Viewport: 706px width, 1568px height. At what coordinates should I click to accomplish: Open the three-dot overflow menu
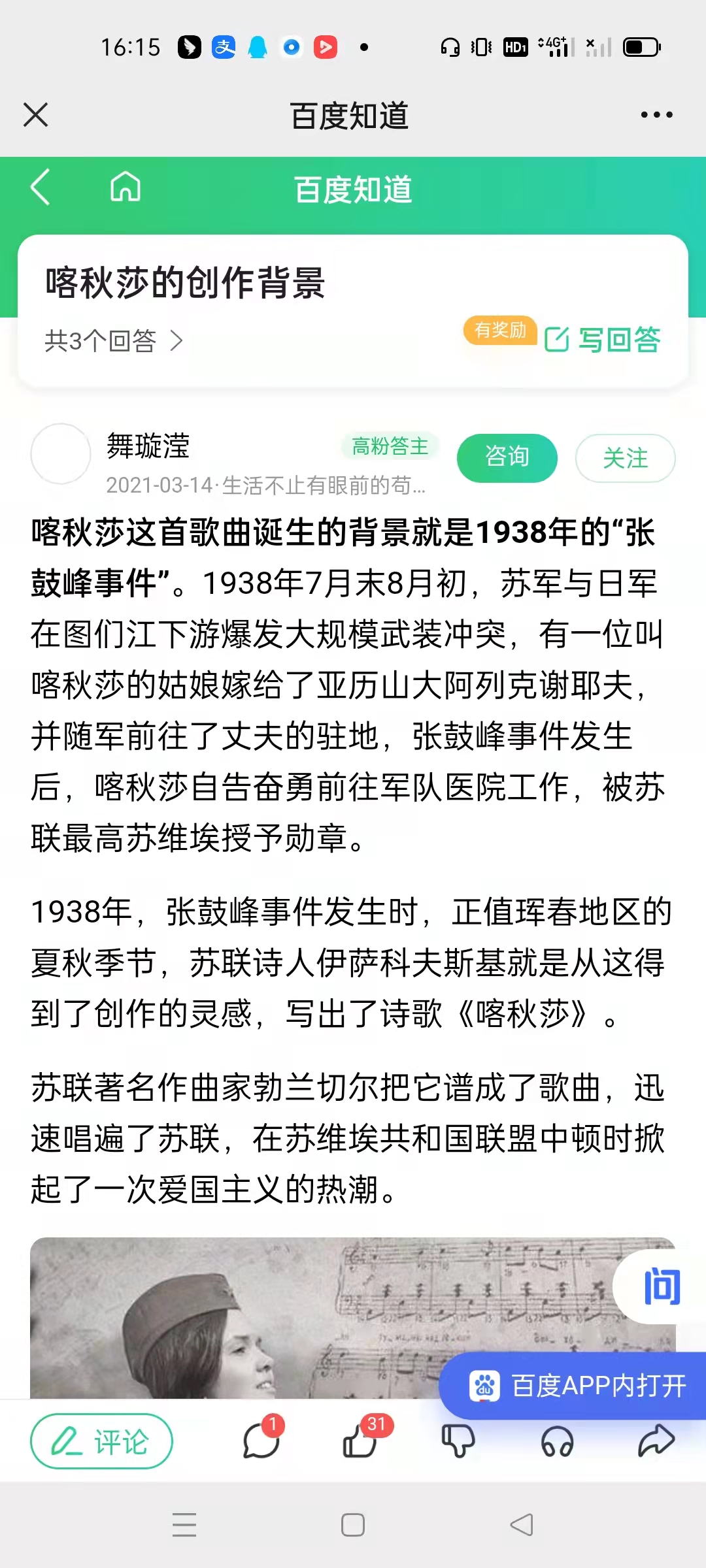(656, 115)
